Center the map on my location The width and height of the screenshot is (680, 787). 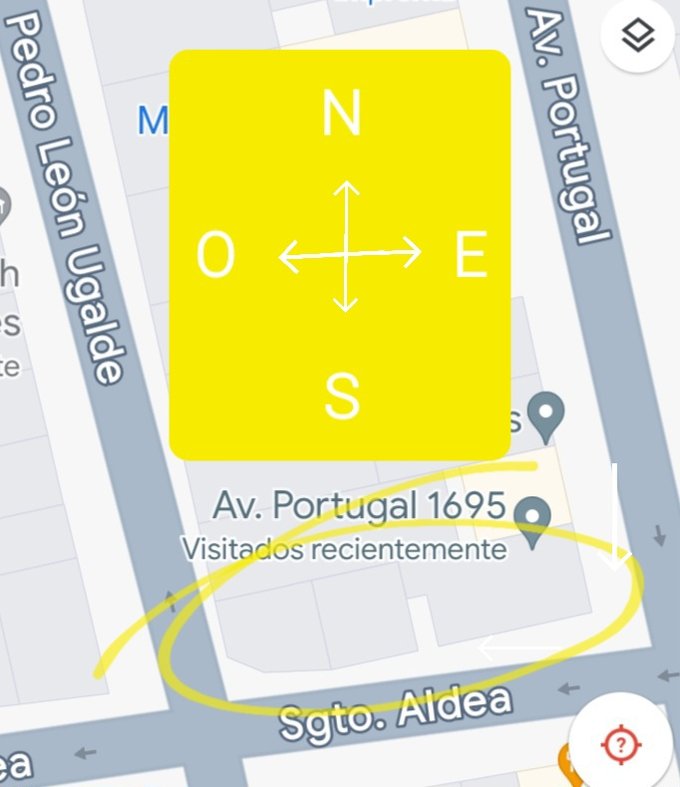[x=621, y=744]
